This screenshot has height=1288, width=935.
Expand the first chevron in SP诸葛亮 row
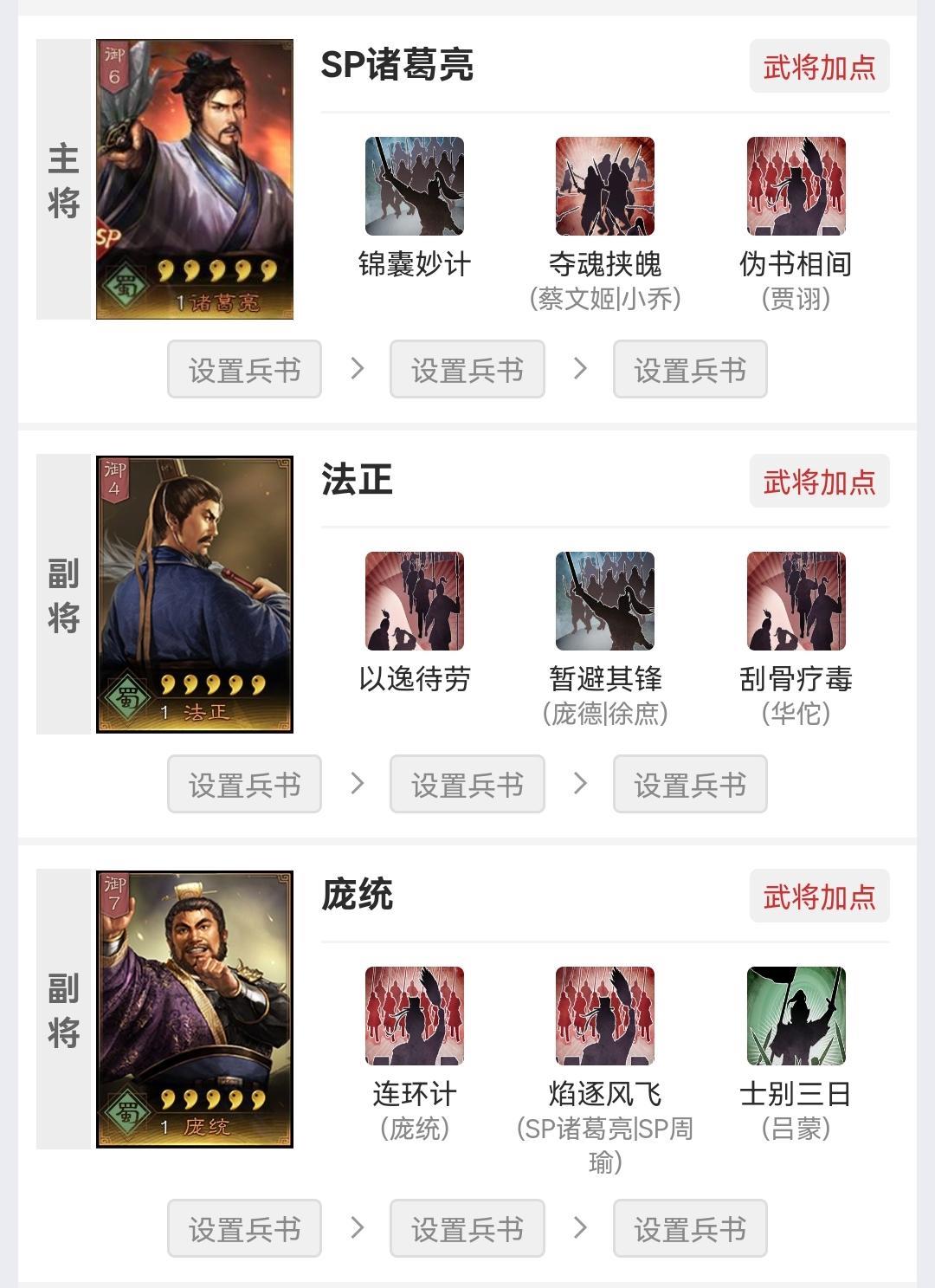click(358, 369)
